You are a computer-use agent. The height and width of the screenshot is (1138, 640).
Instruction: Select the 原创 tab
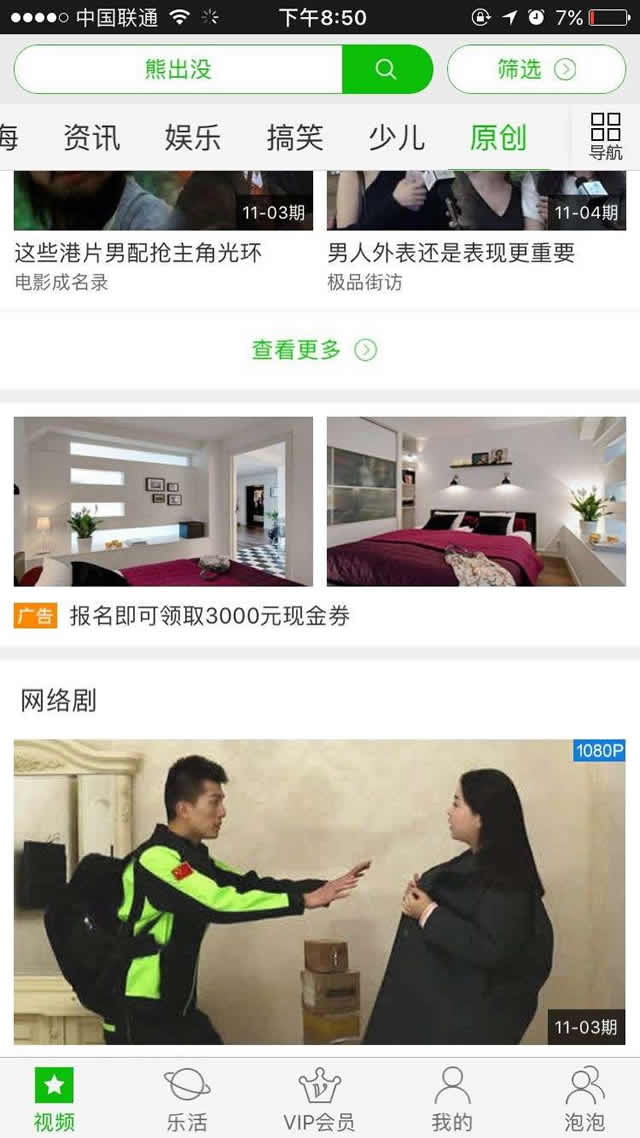498,137
